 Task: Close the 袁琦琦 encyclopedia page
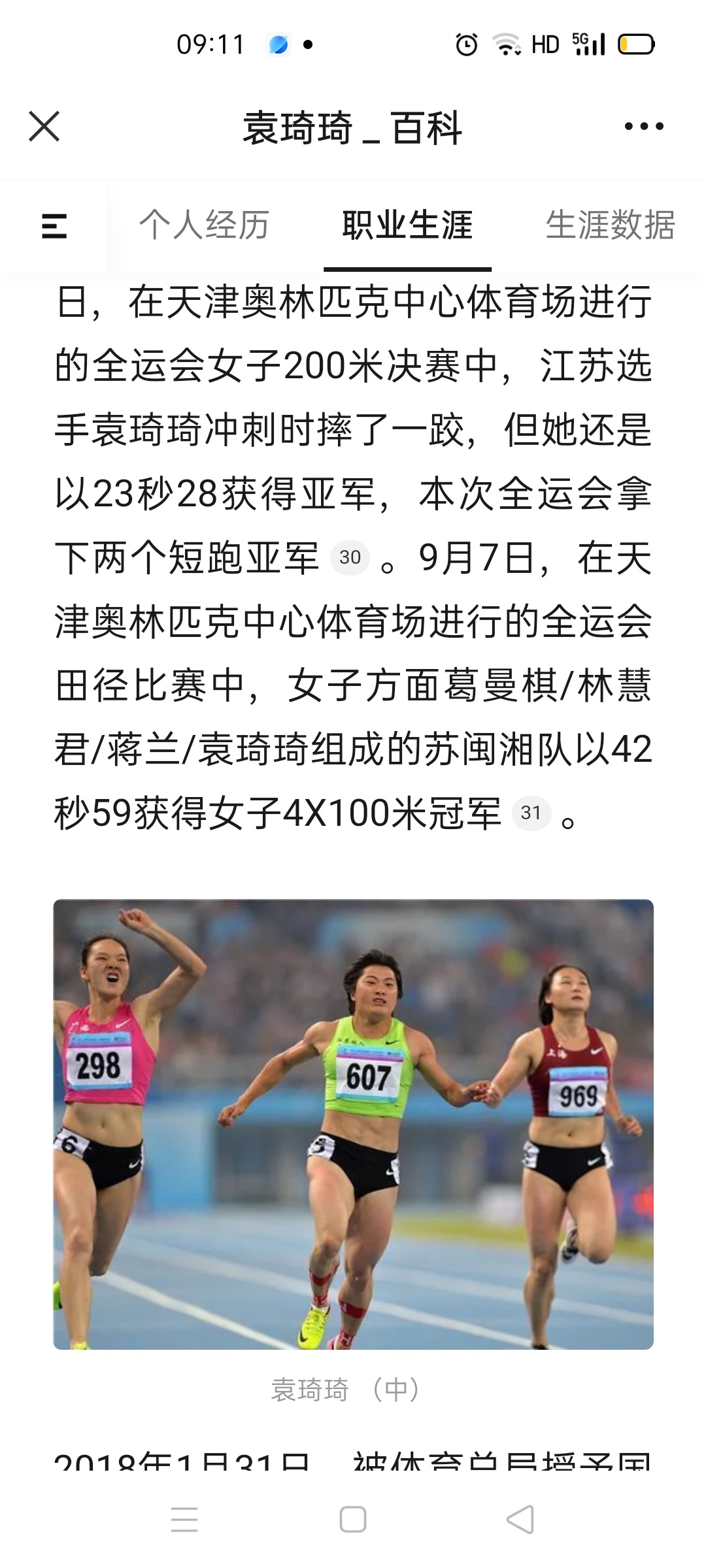tap(44, 126)
